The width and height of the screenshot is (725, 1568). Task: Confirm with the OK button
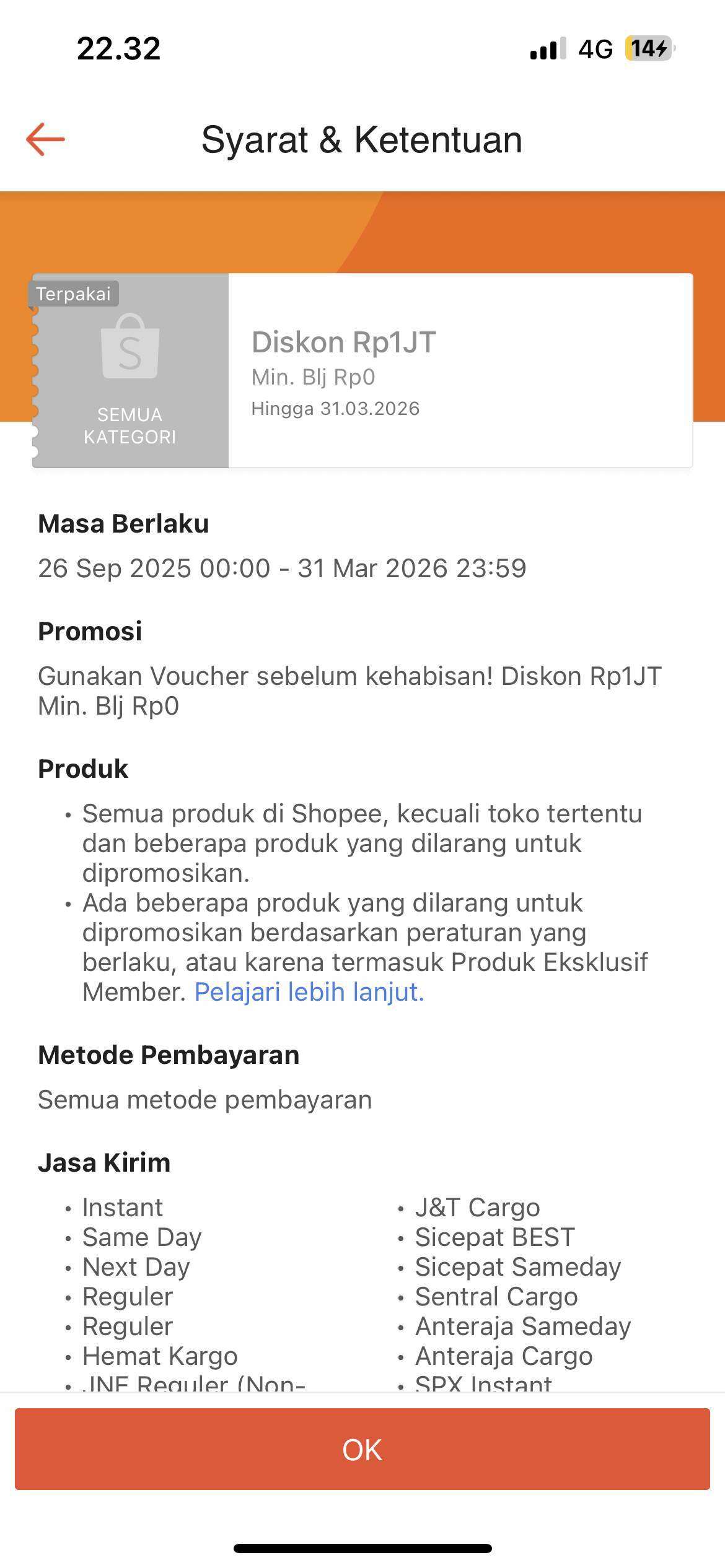(x=362, y=1449)
